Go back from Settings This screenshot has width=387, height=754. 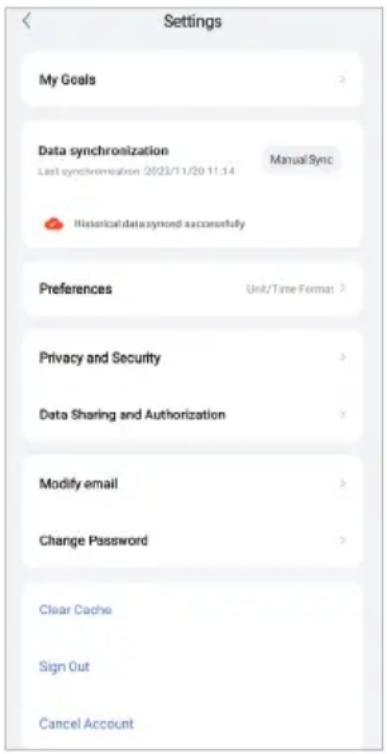[27, 21]
